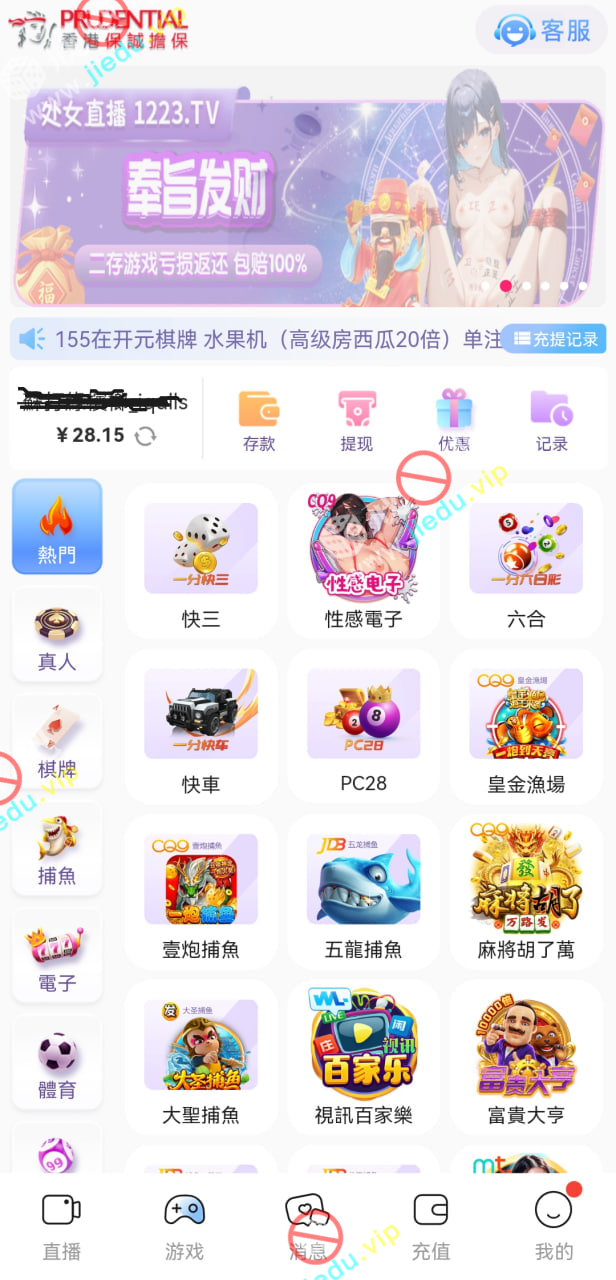Switch to 體育 category
The height and width of the screenshot is (1280, 616).
(x=57, y=1062)
